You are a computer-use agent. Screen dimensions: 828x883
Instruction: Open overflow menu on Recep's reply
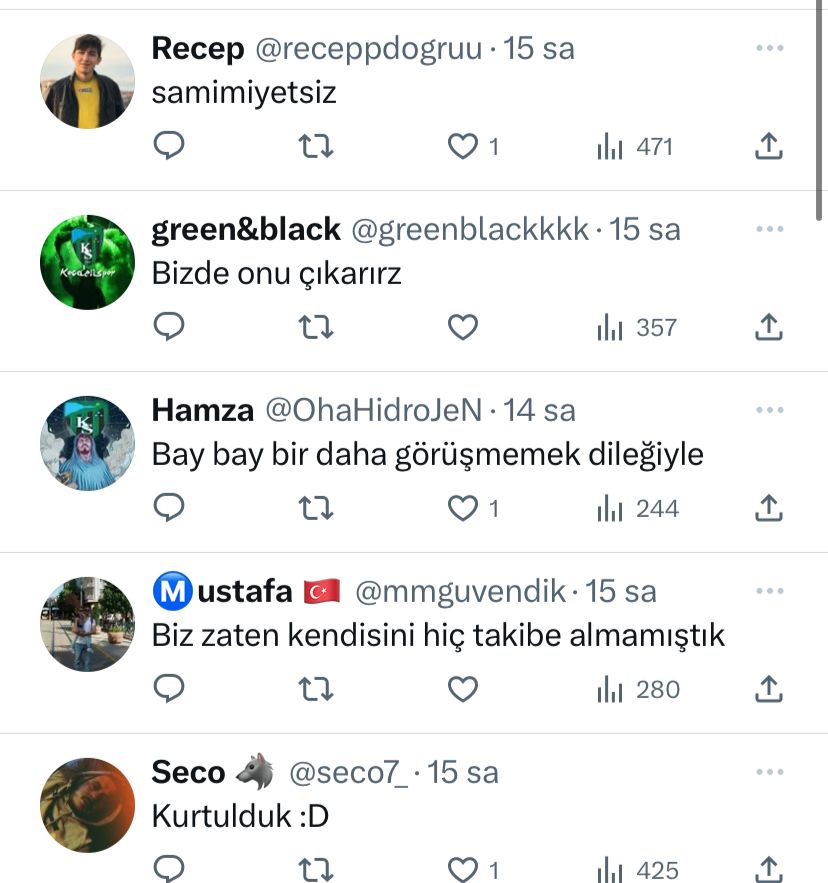pyautogui.click(x=769, y=48)
